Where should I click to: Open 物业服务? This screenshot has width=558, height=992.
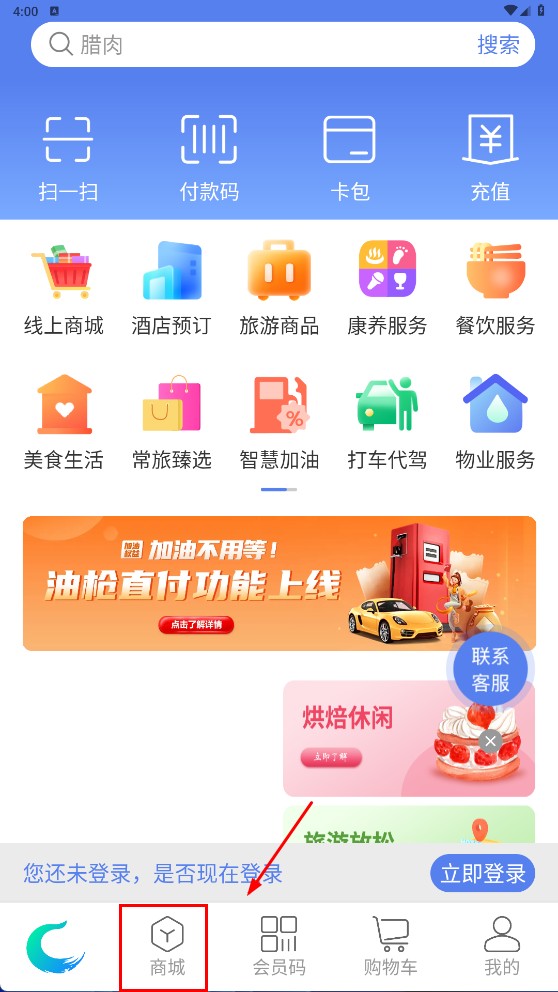click(x=495, y=423)
